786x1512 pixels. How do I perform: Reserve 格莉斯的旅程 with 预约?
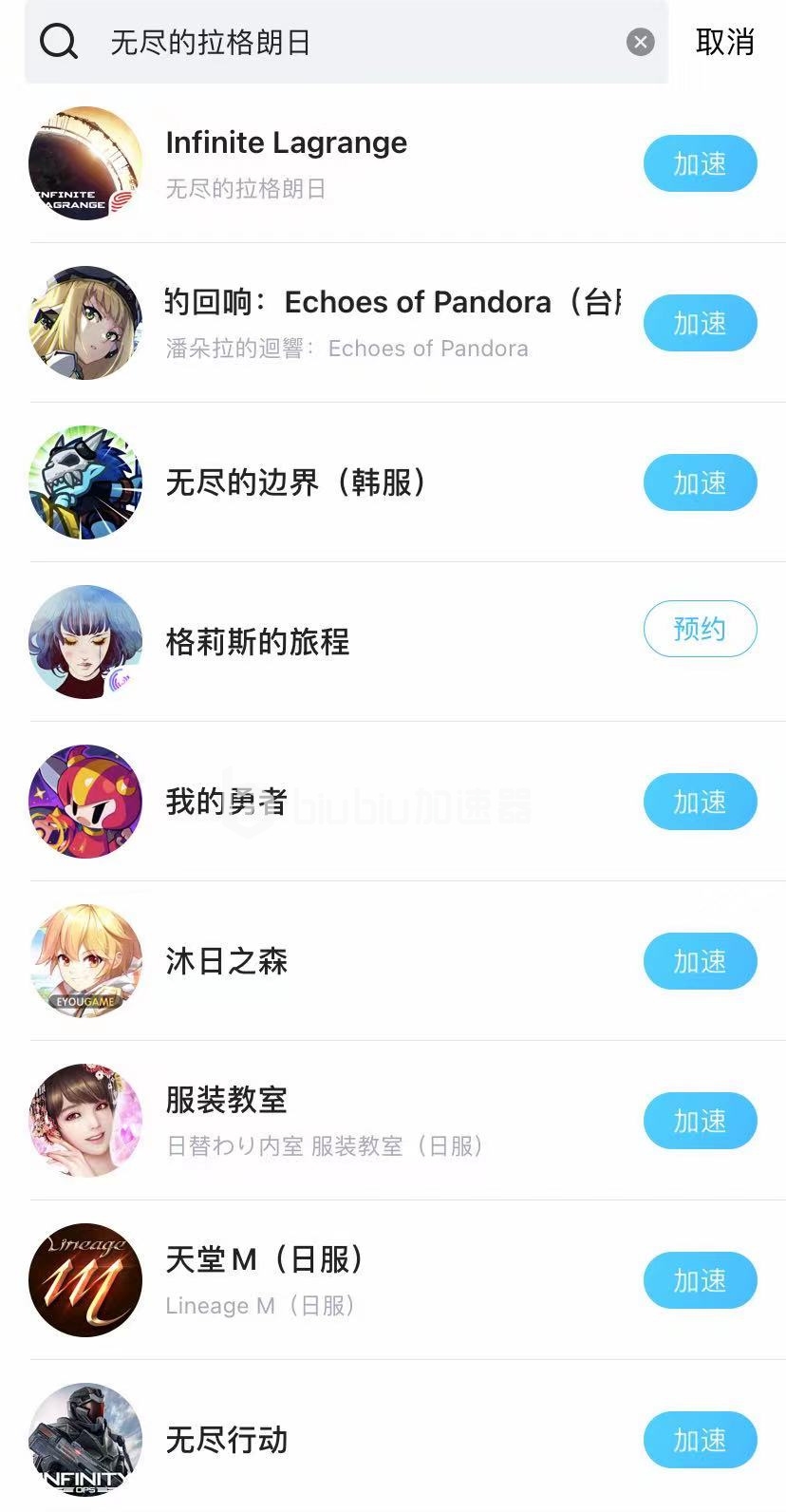[700, 629]
